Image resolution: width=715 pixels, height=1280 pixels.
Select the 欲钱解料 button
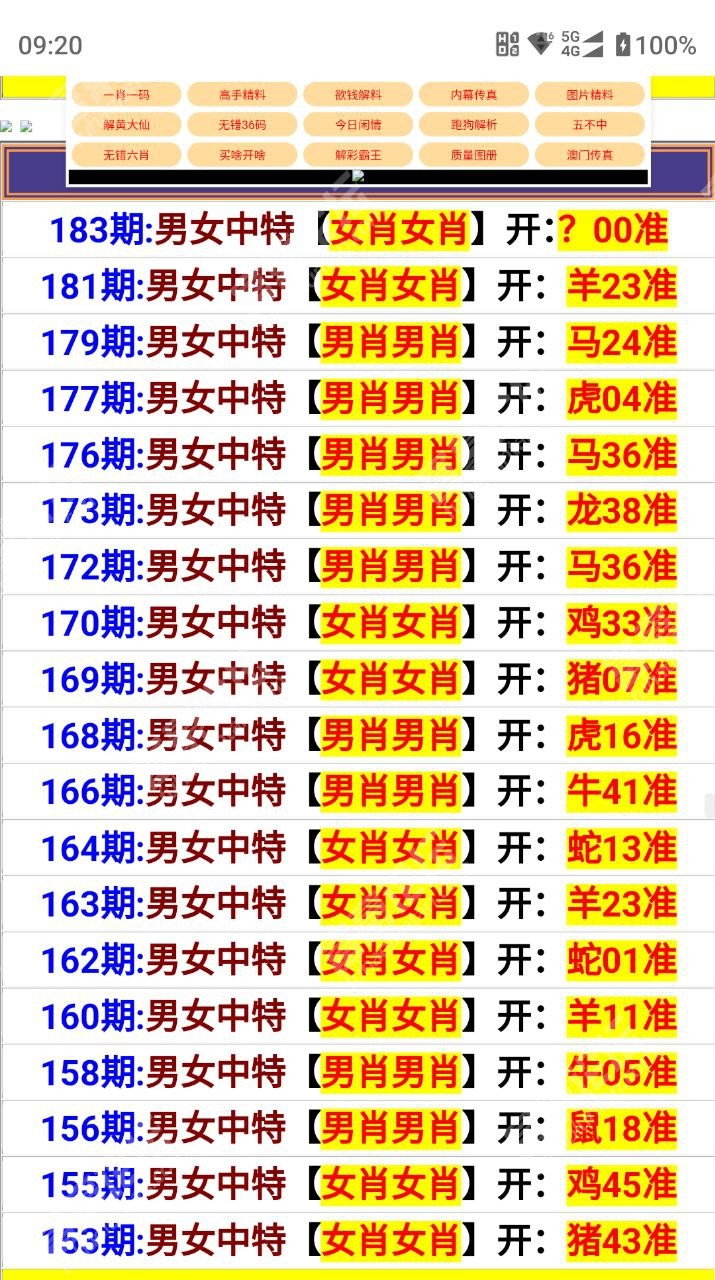click(358, 95)
